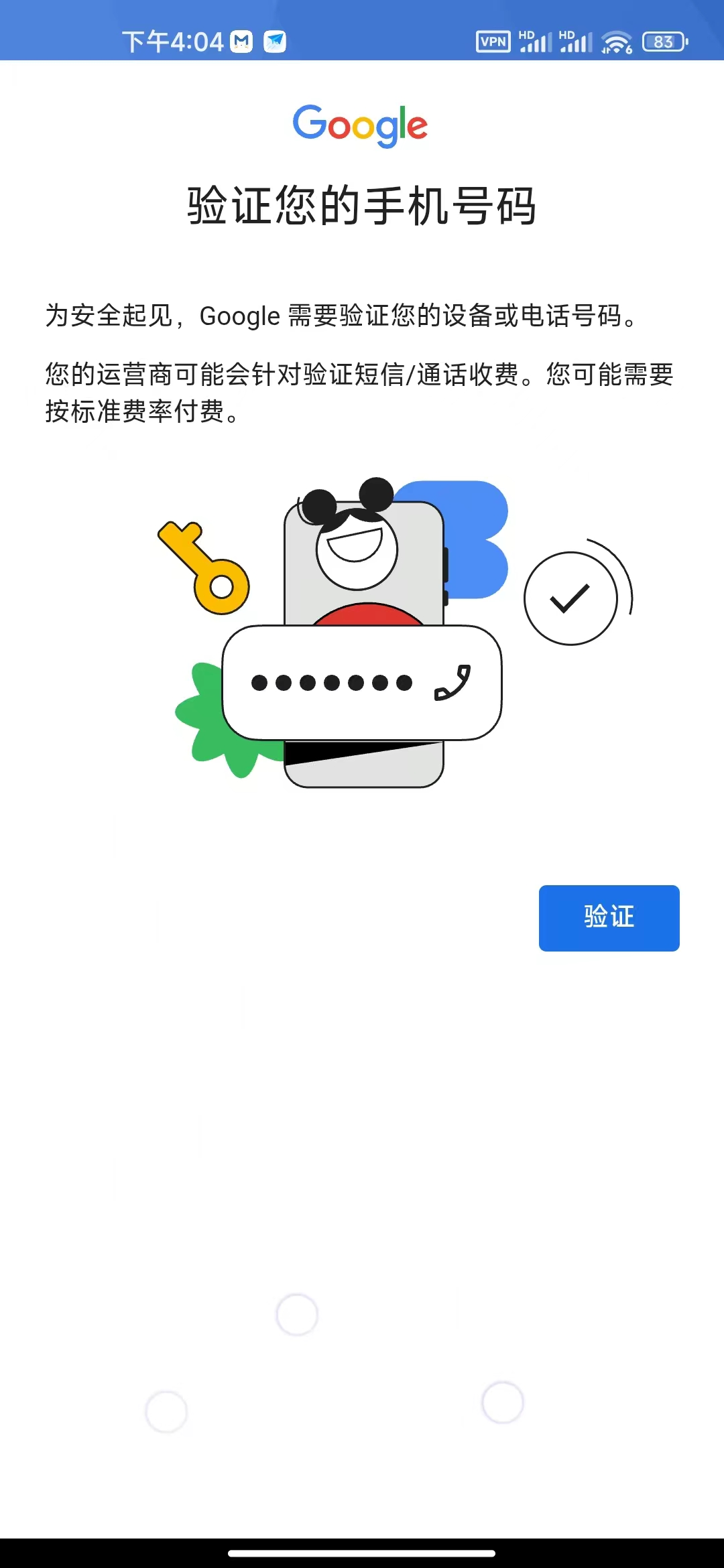The height and width of the screenshot is (1568, 724).
Task: Click the Google logo
Action: pos(362,125)
